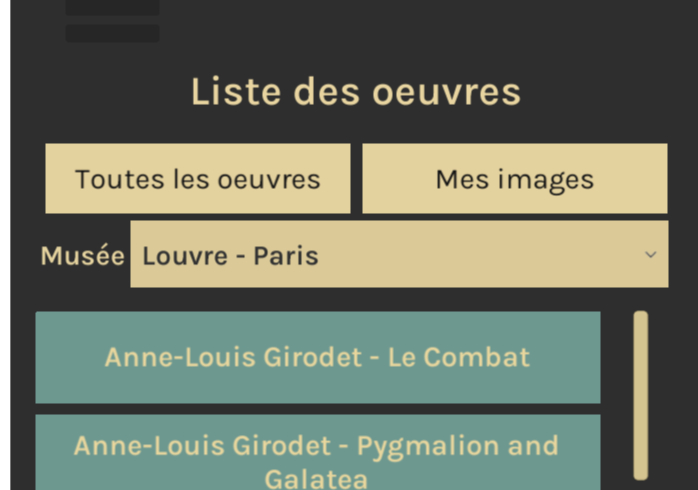This screenshot has height=490, width=698.
Task: Open Anne-Louis Girodet - Le Combat
Action: click(x=317, y=357)
